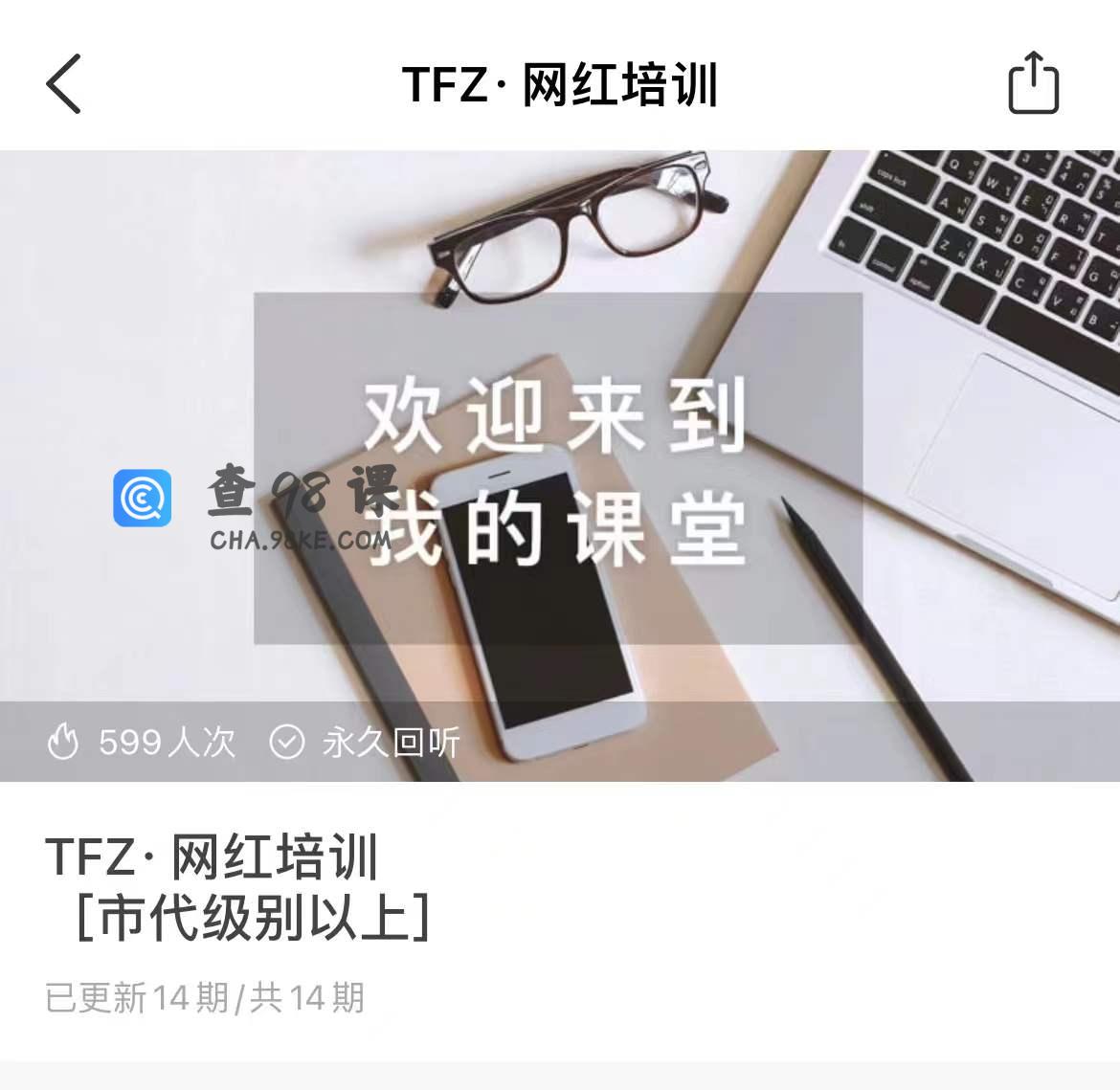
Task: Share the TFZ·网红培训 course
Action: pos(1034,83)
